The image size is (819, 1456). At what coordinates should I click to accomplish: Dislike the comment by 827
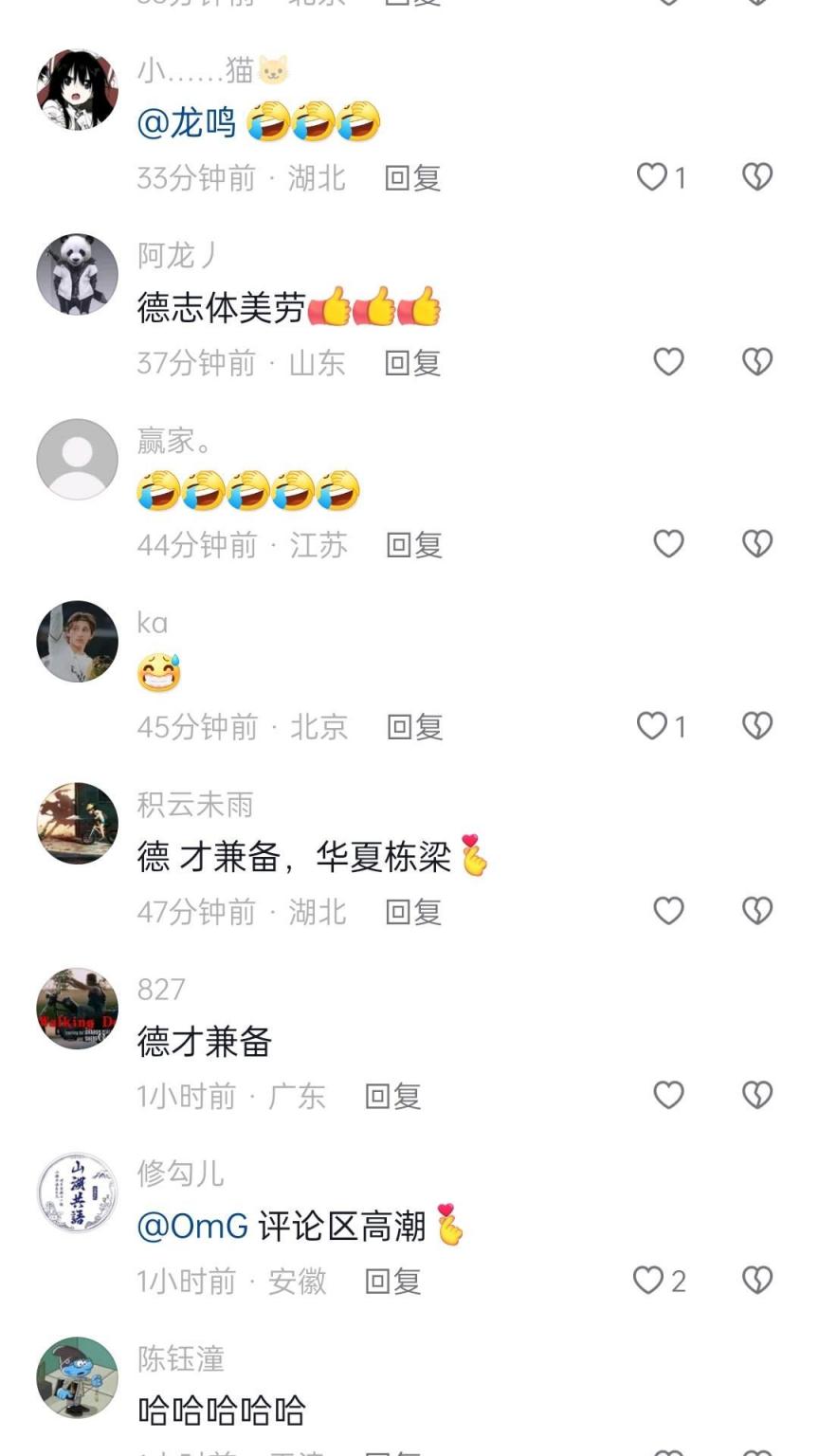coord(756,1095)
